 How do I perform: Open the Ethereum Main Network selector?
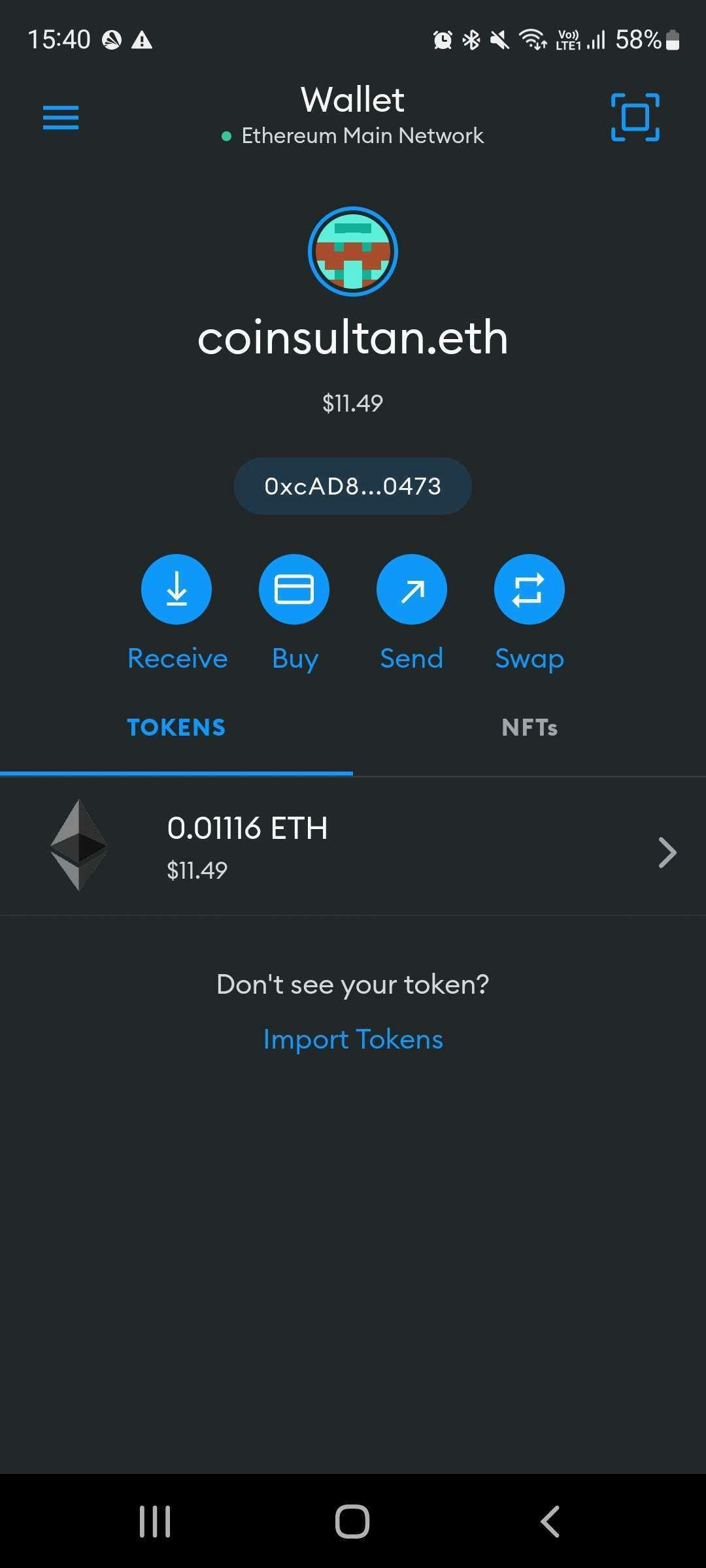(353, 135)
